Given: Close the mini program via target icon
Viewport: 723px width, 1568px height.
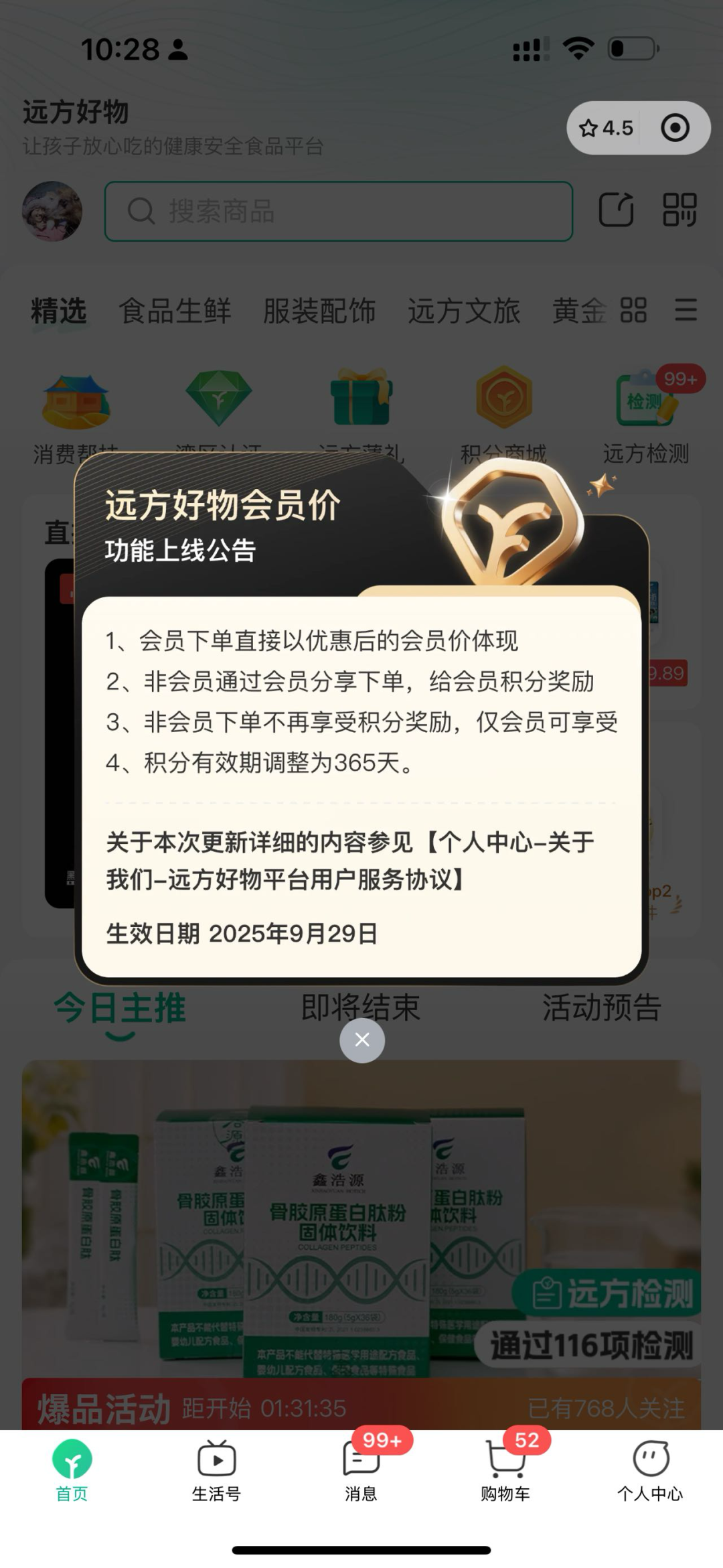Looking at the screenshot, I should (675, 128).
